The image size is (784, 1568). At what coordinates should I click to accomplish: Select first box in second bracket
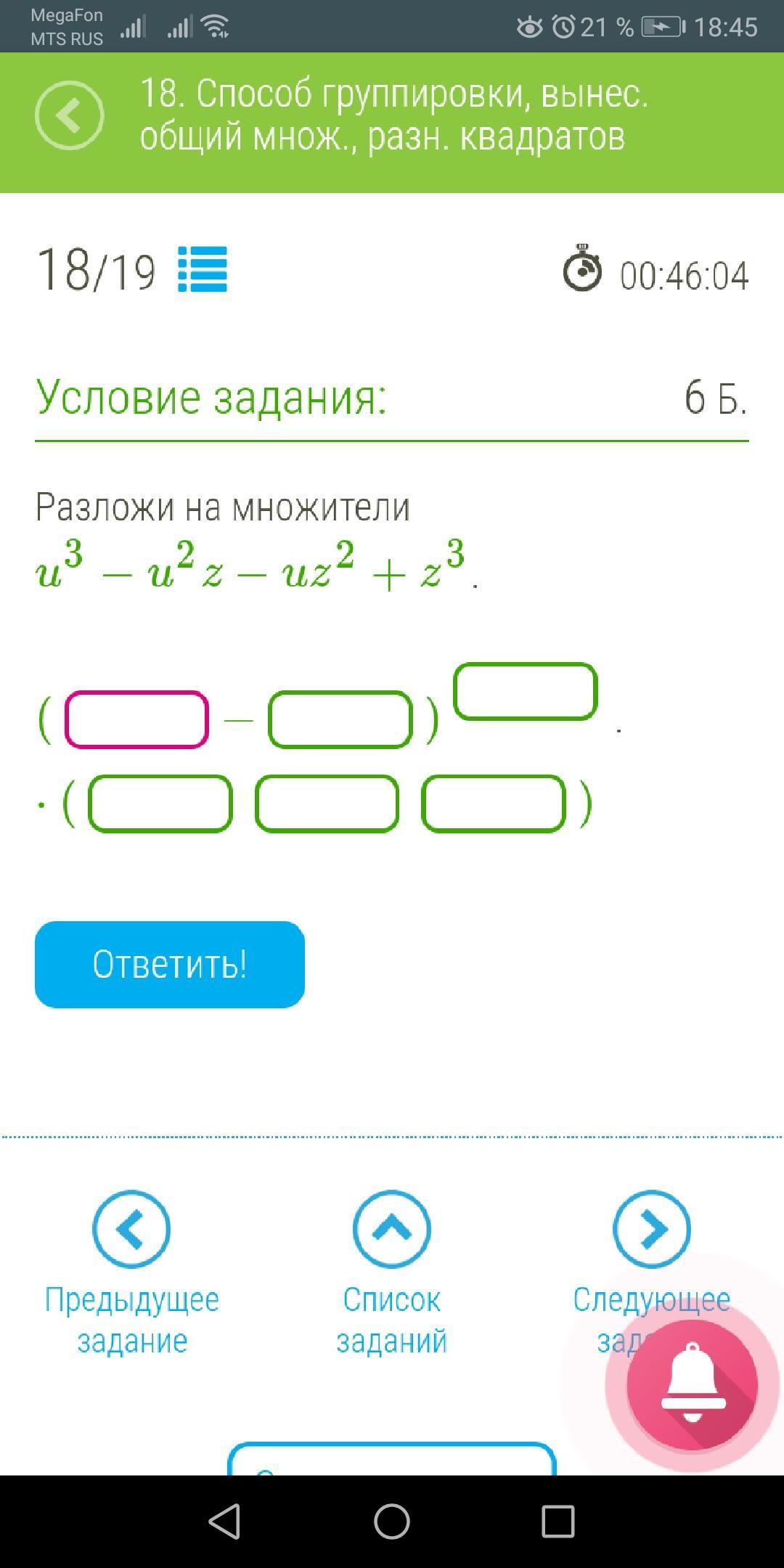tap(160, 803)
